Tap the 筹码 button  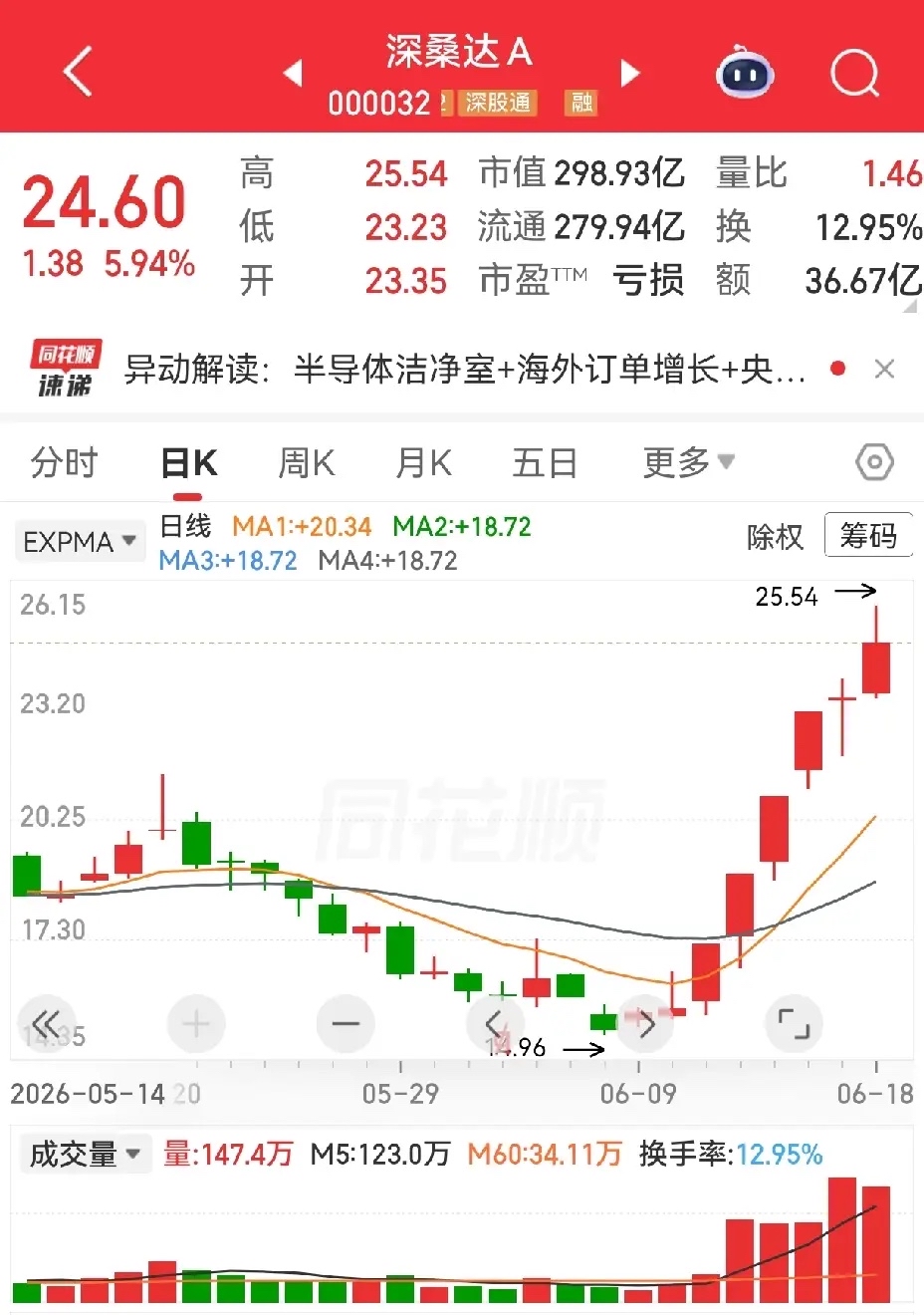pyautogui.click(x=867, y=536)
